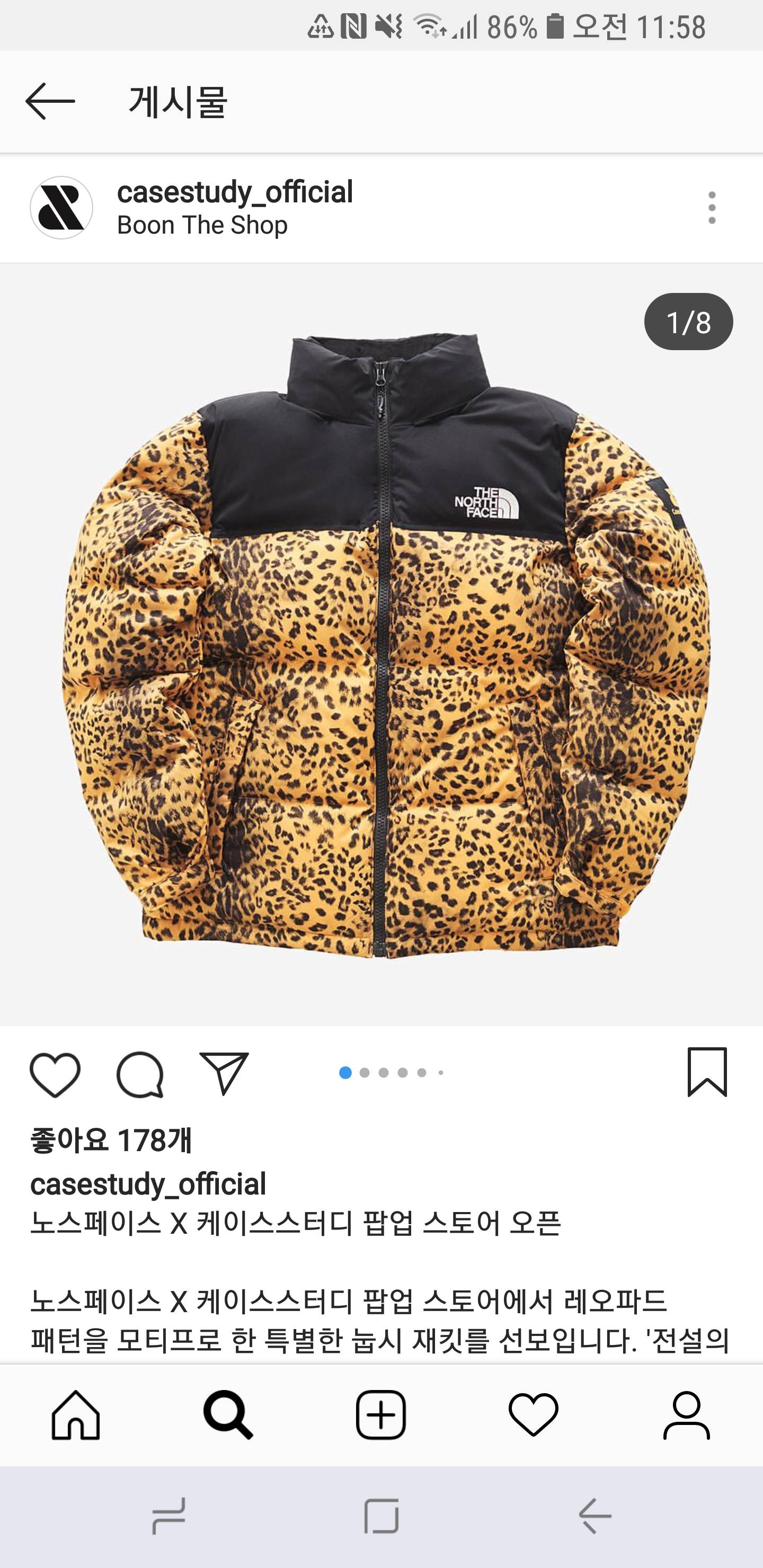Open the post overflow menu

tap(711, 208)
